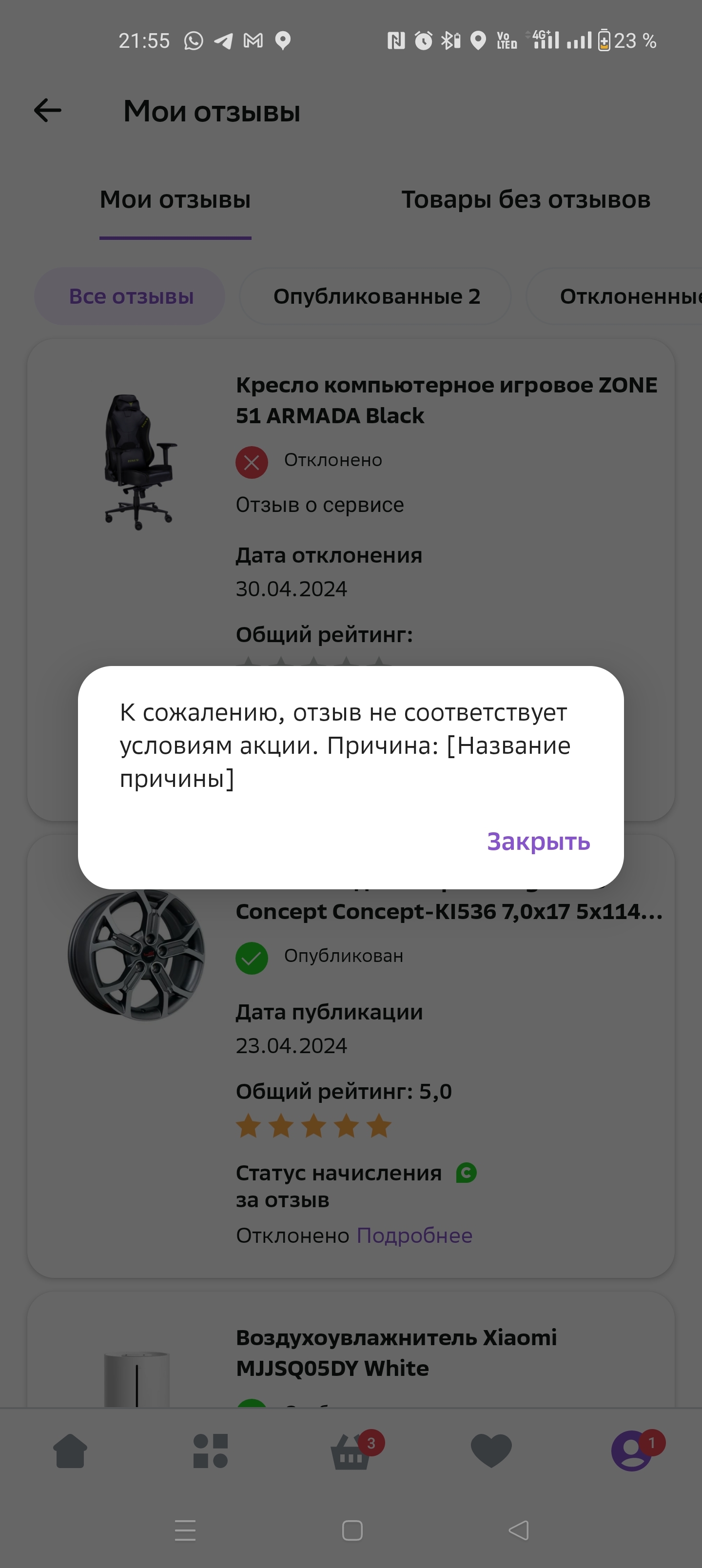
Task: Open Подробнее link under accrual status
Action: [x=414, y=1235]
